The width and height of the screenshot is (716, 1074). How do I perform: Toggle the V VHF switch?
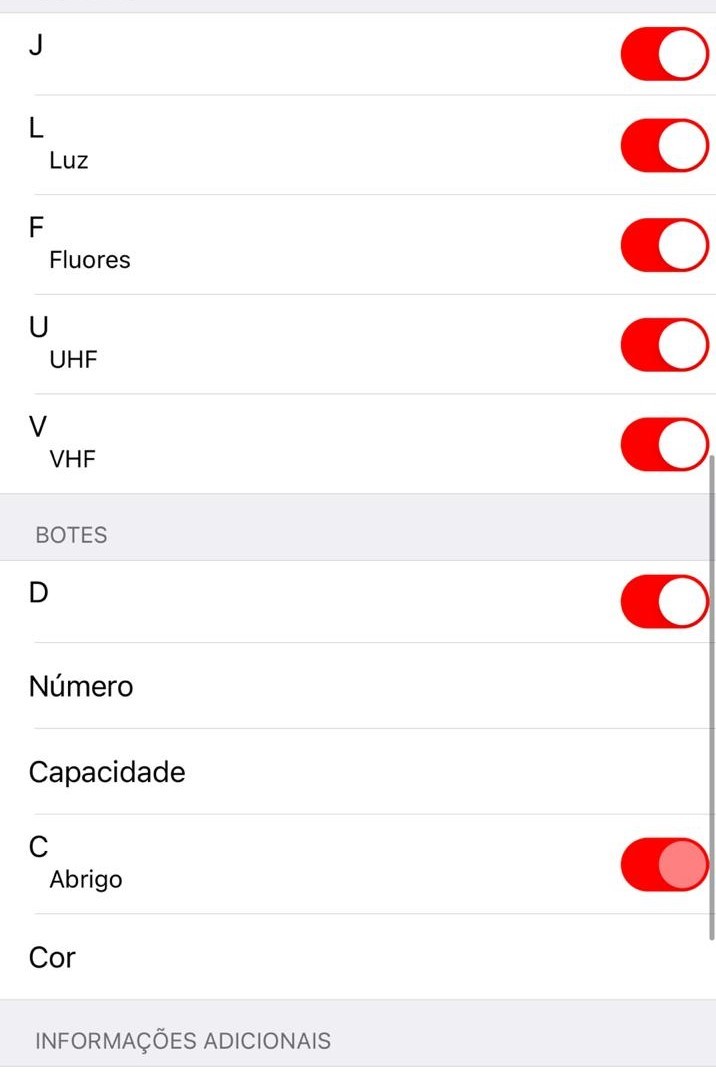[x=664, y=445]
